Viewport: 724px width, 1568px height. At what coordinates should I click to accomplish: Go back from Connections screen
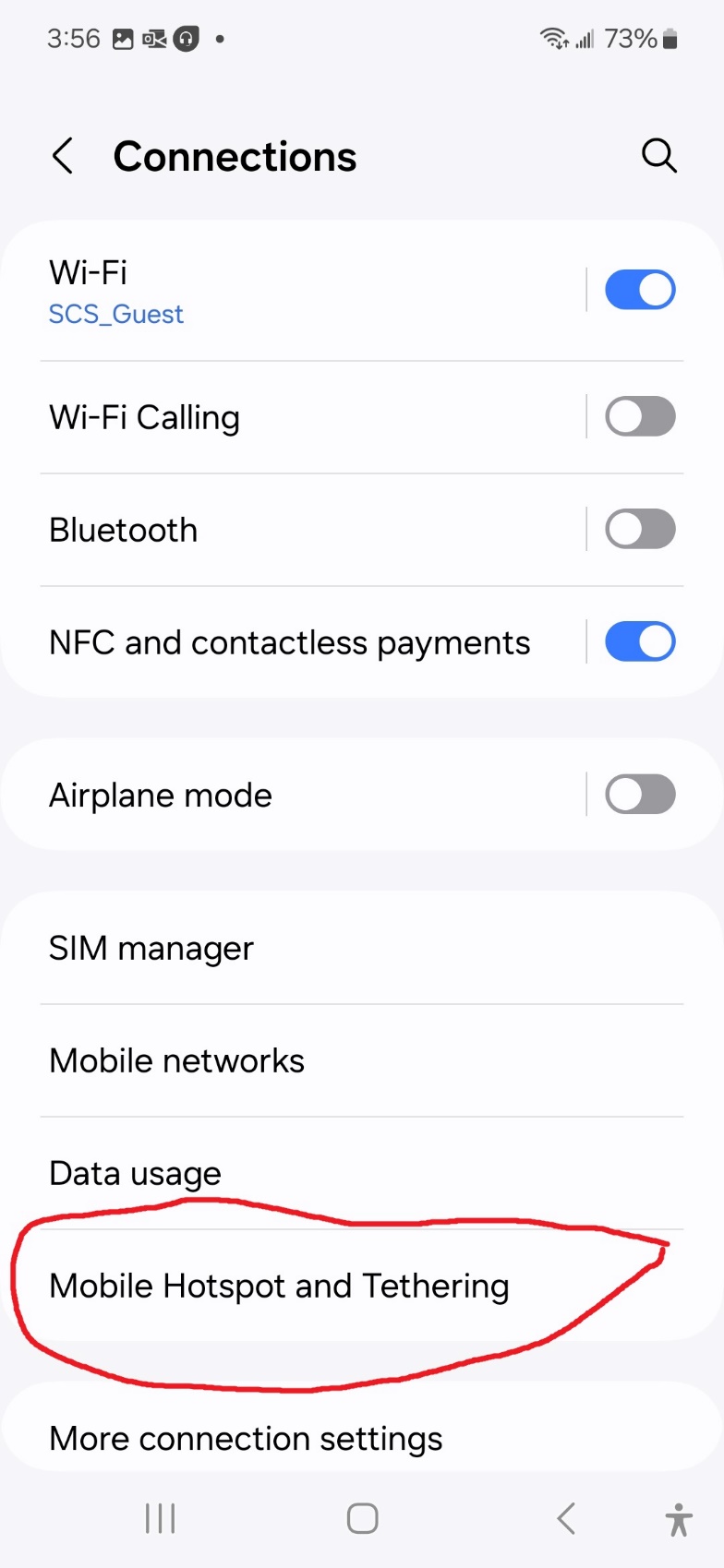63,156
